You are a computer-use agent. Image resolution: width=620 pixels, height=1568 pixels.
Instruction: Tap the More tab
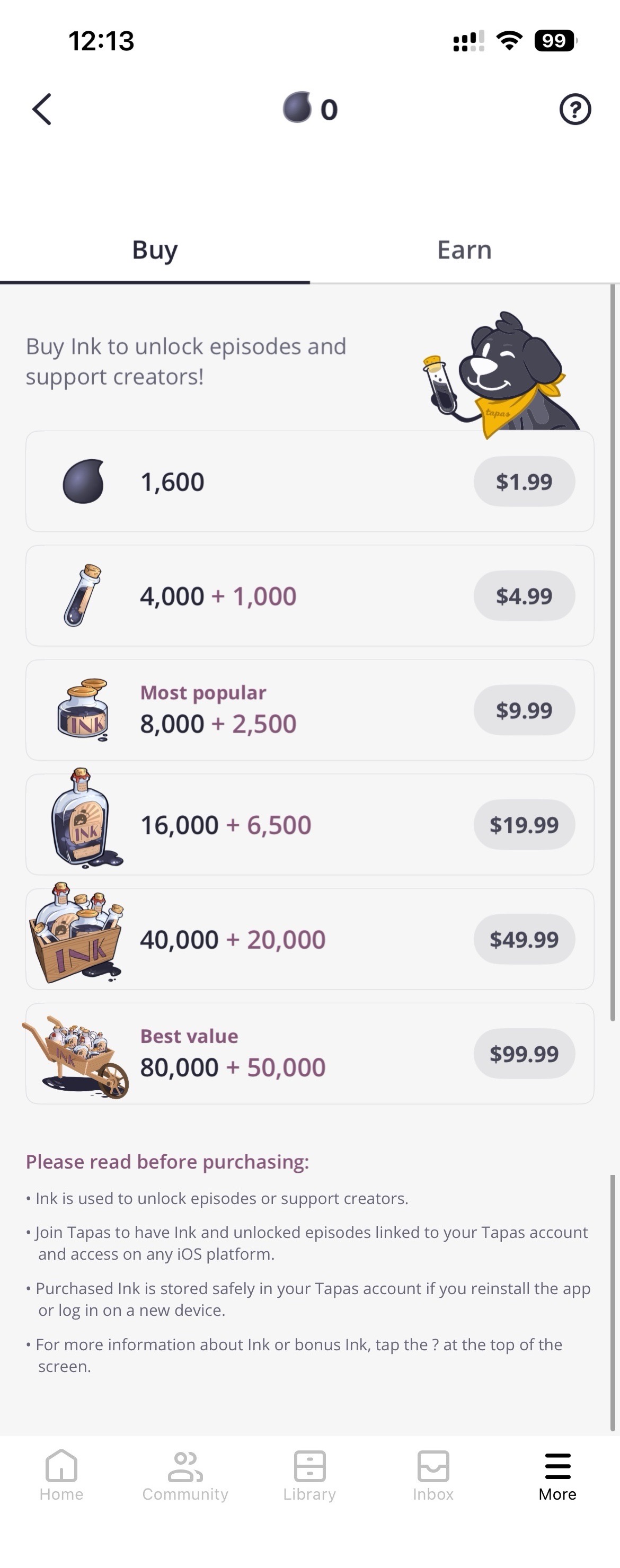tap(557, 1475)
